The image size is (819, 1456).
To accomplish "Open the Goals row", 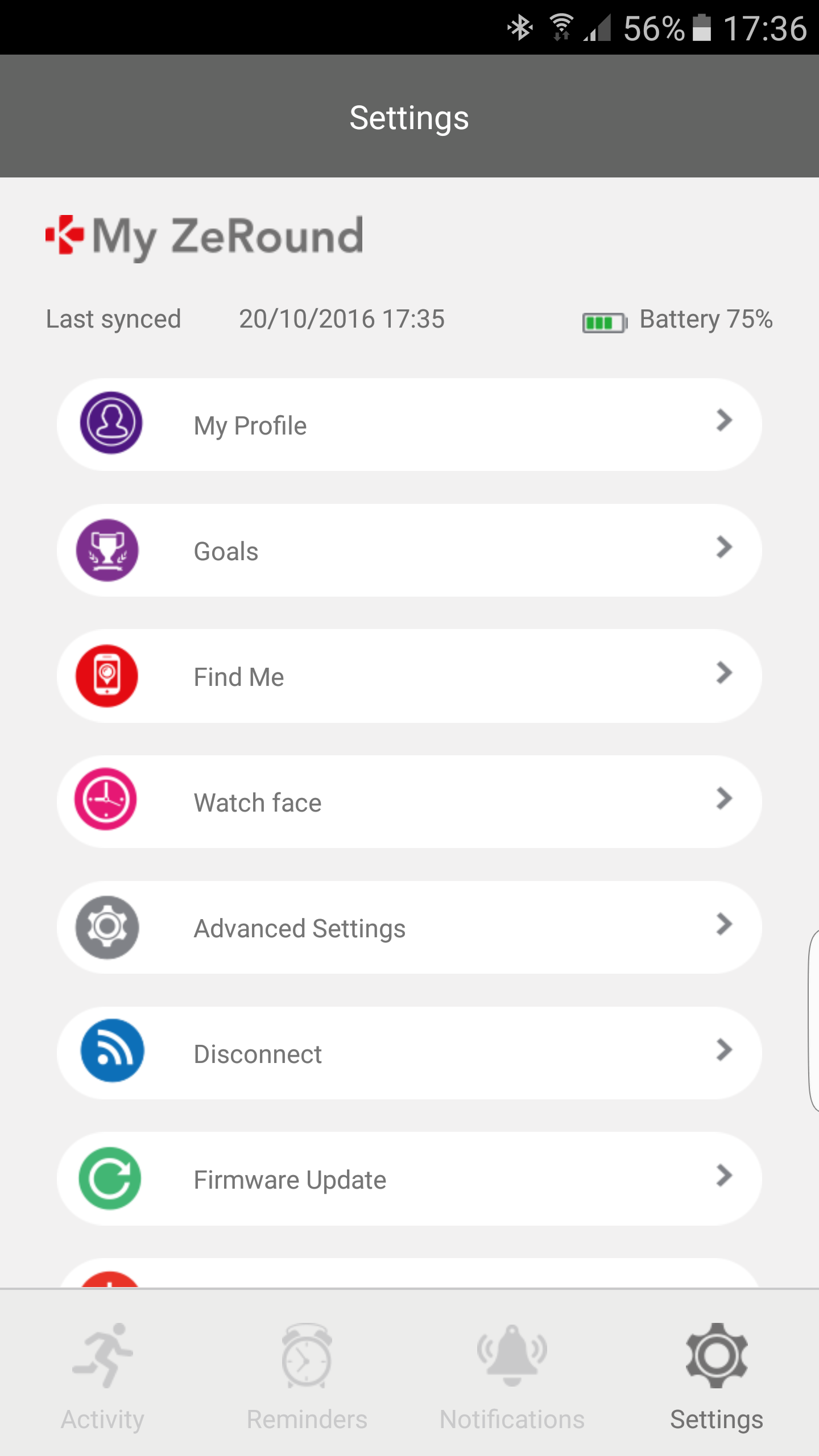I will (x=409, y=551).
